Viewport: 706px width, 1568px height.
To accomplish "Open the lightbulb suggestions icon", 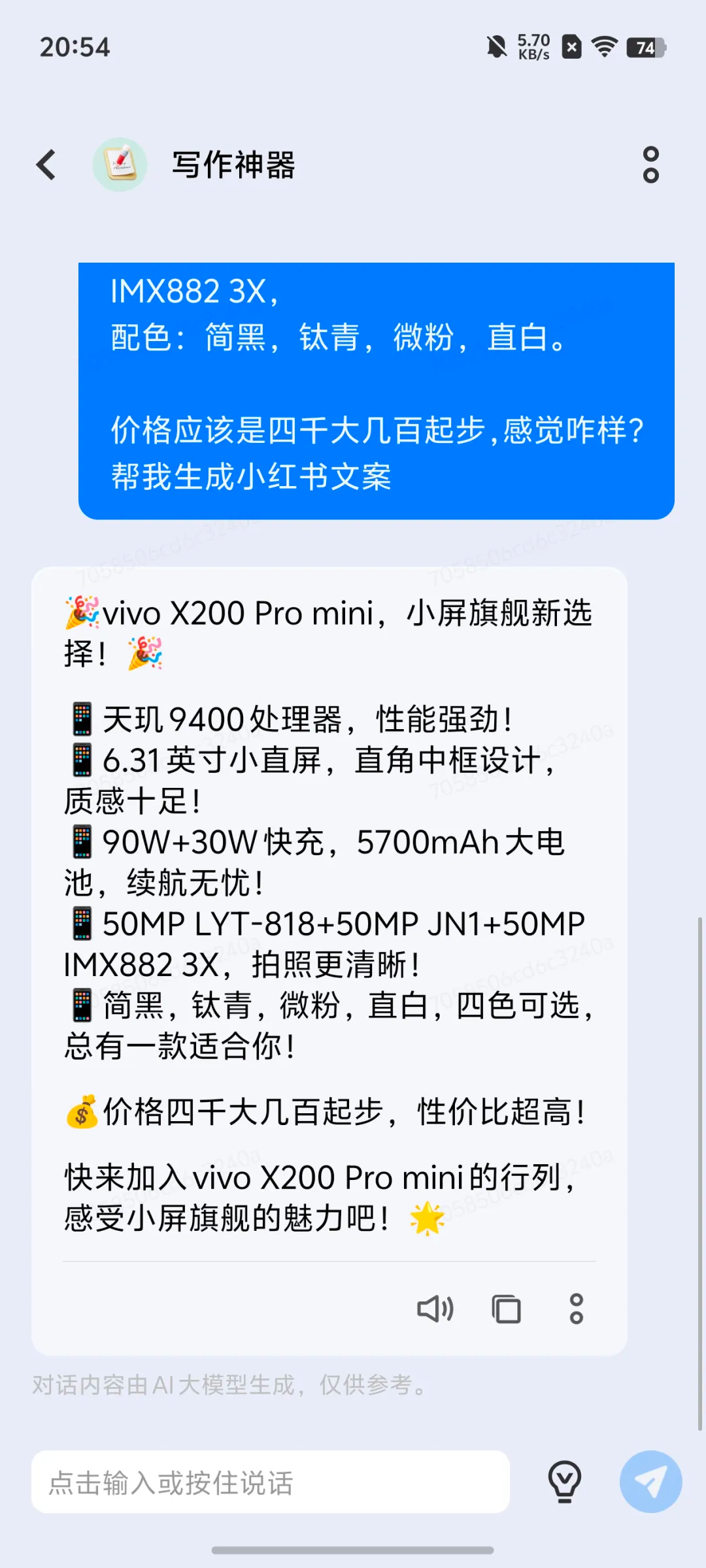I will point(565,1481).
